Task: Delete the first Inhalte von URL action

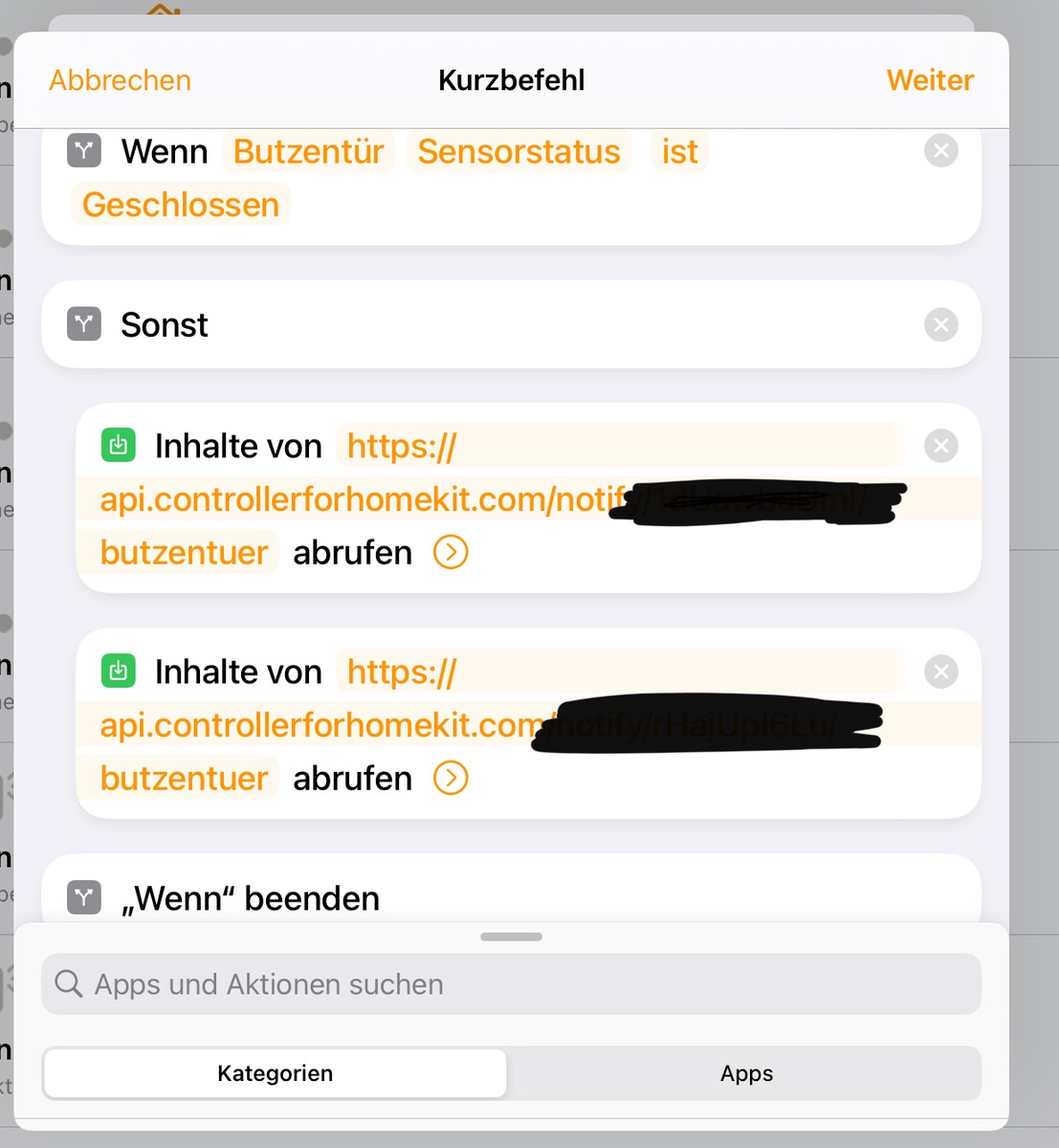Action: (x=940, y=446)
